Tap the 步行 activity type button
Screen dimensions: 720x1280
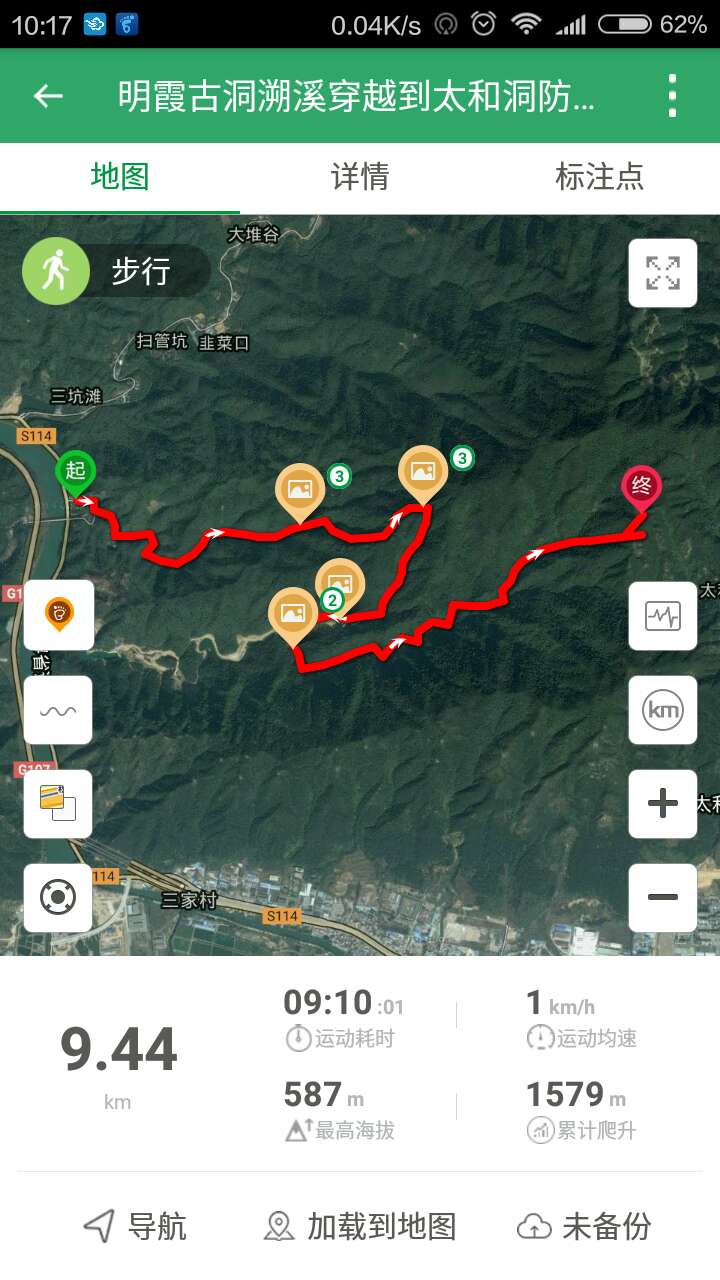pos(115,271)
